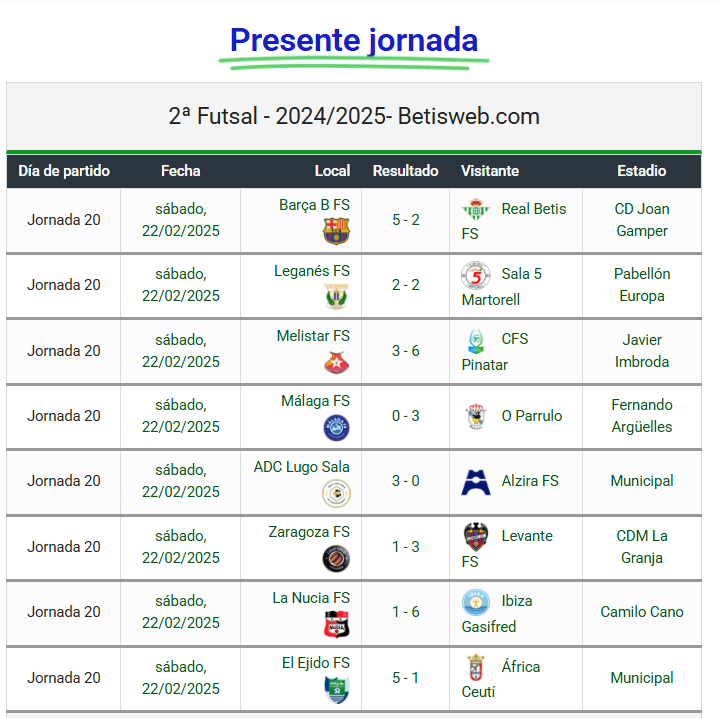Viewport: 721px width, 718px height.
Task: Open the Ibiza Gasifred team page
Action: (x=516, y=602)
